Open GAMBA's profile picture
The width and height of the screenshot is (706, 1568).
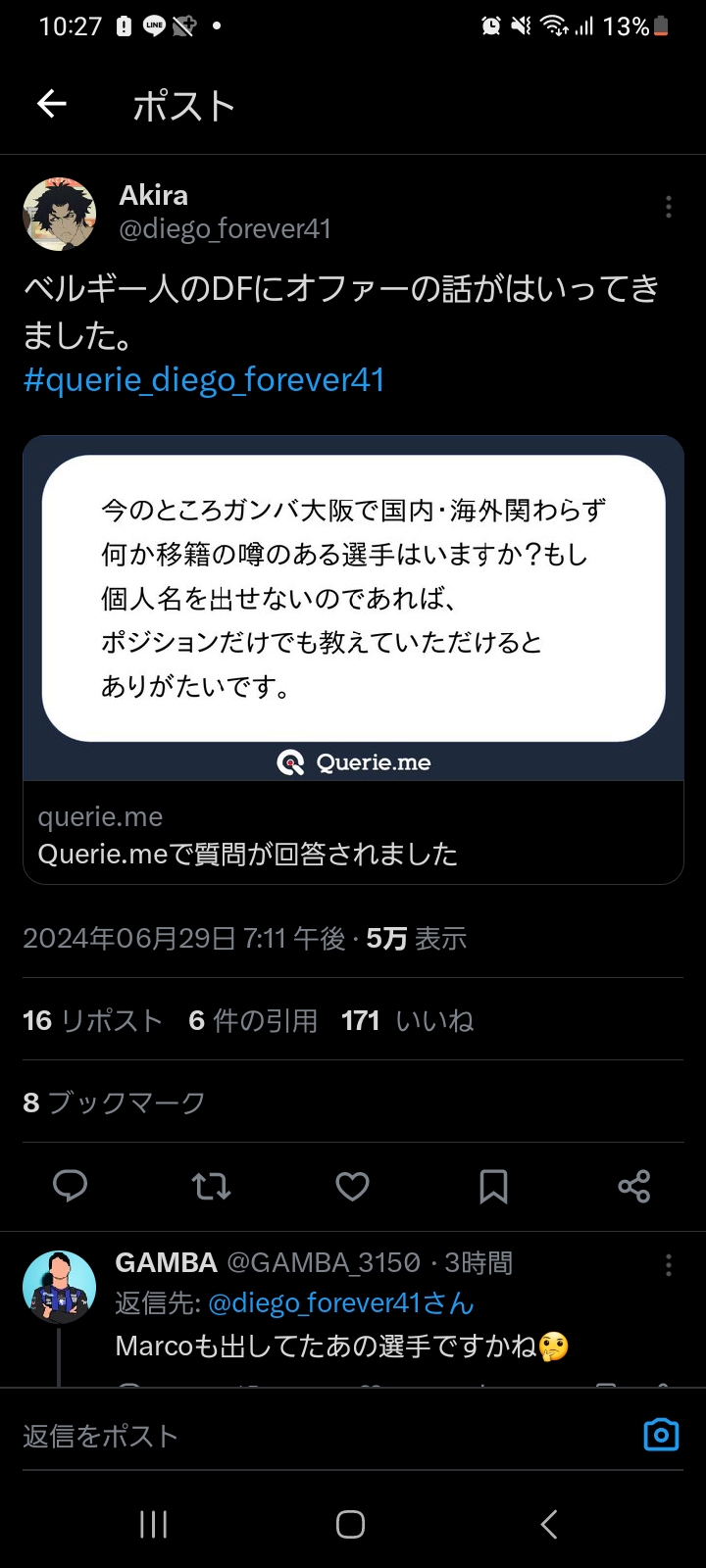pos(60,1287)
